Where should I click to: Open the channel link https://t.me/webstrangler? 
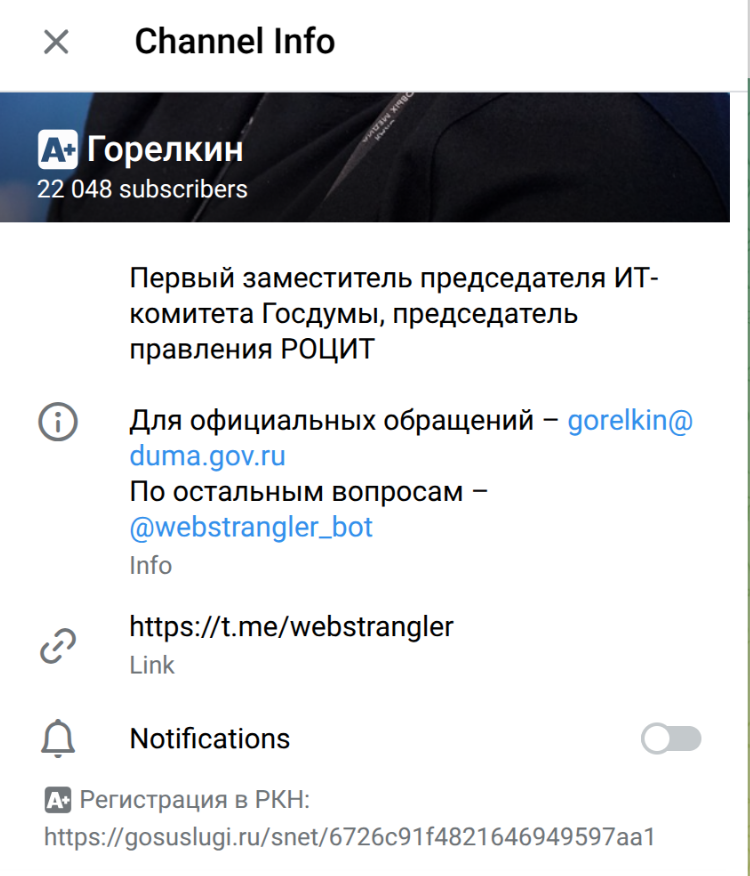291,627
